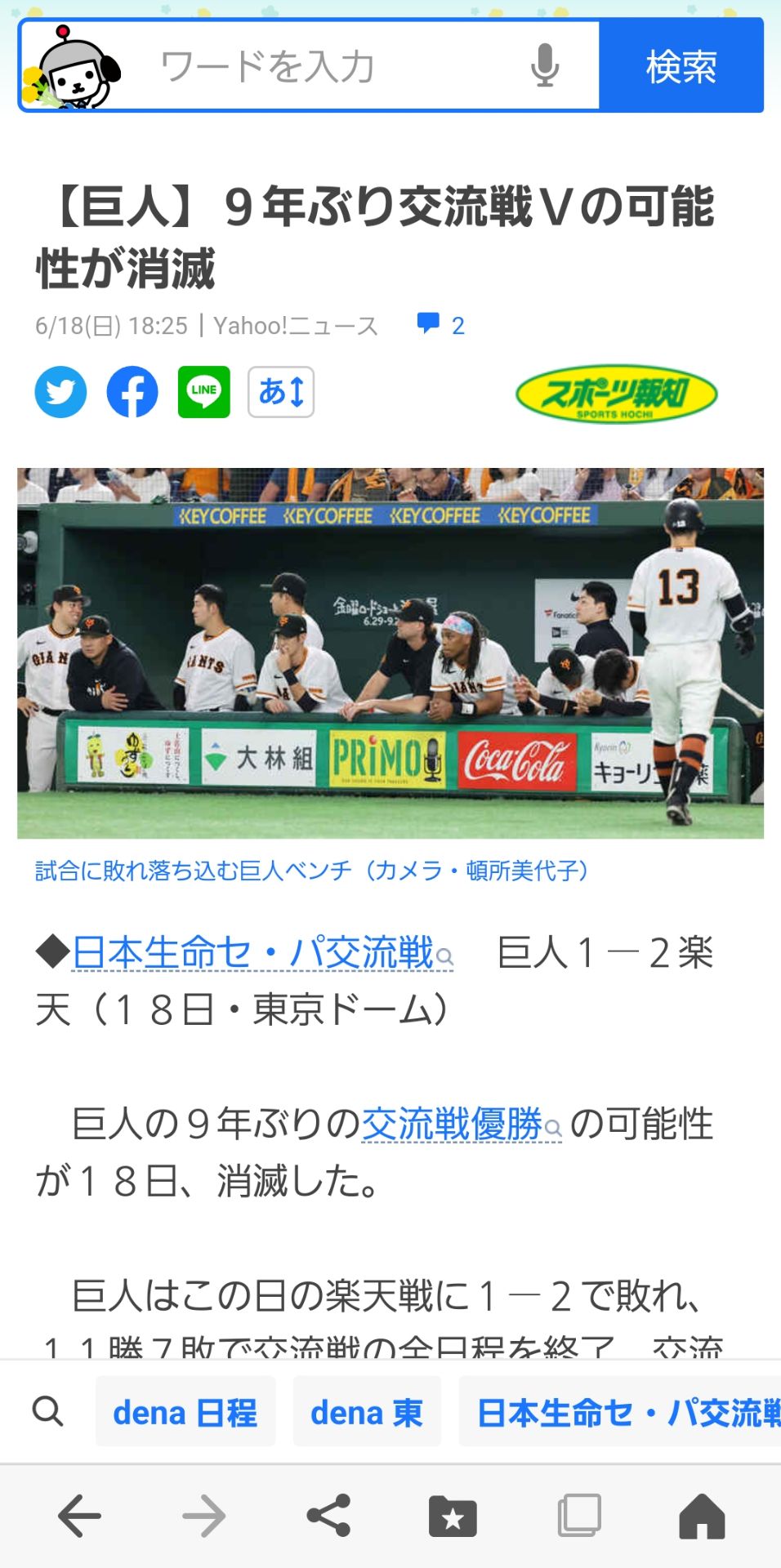Image resolution: width=781 pixels, height=1568 pixels.
Task: Share the article on Twitter
Action: click(x=60, y=392)
